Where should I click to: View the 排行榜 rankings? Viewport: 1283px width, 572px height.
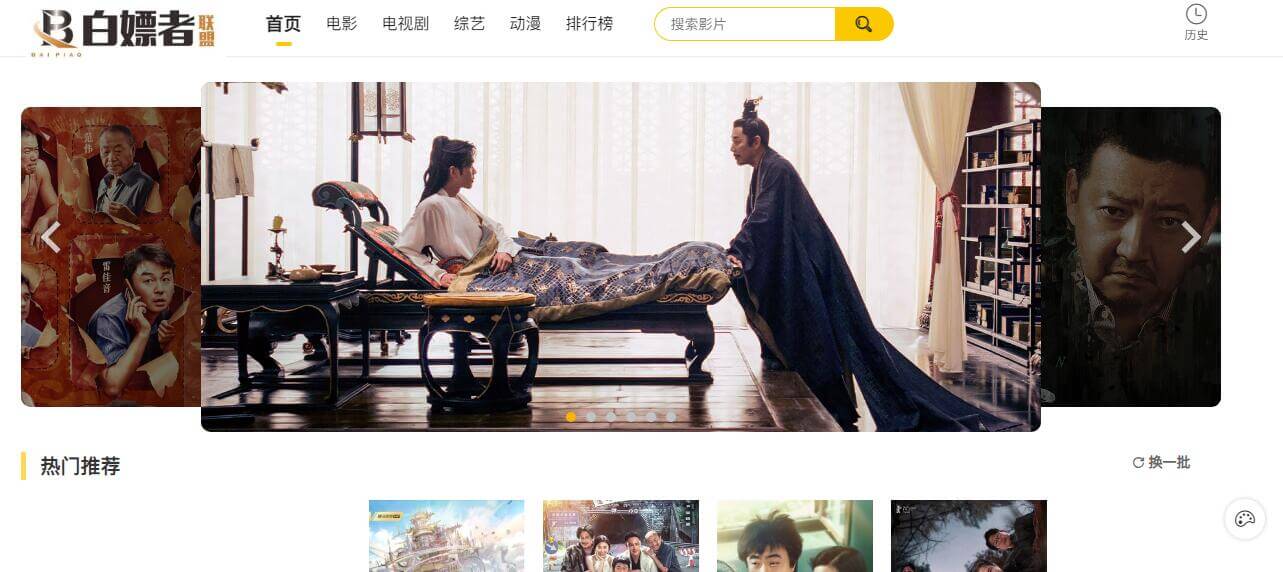click(x=589, y=24)
